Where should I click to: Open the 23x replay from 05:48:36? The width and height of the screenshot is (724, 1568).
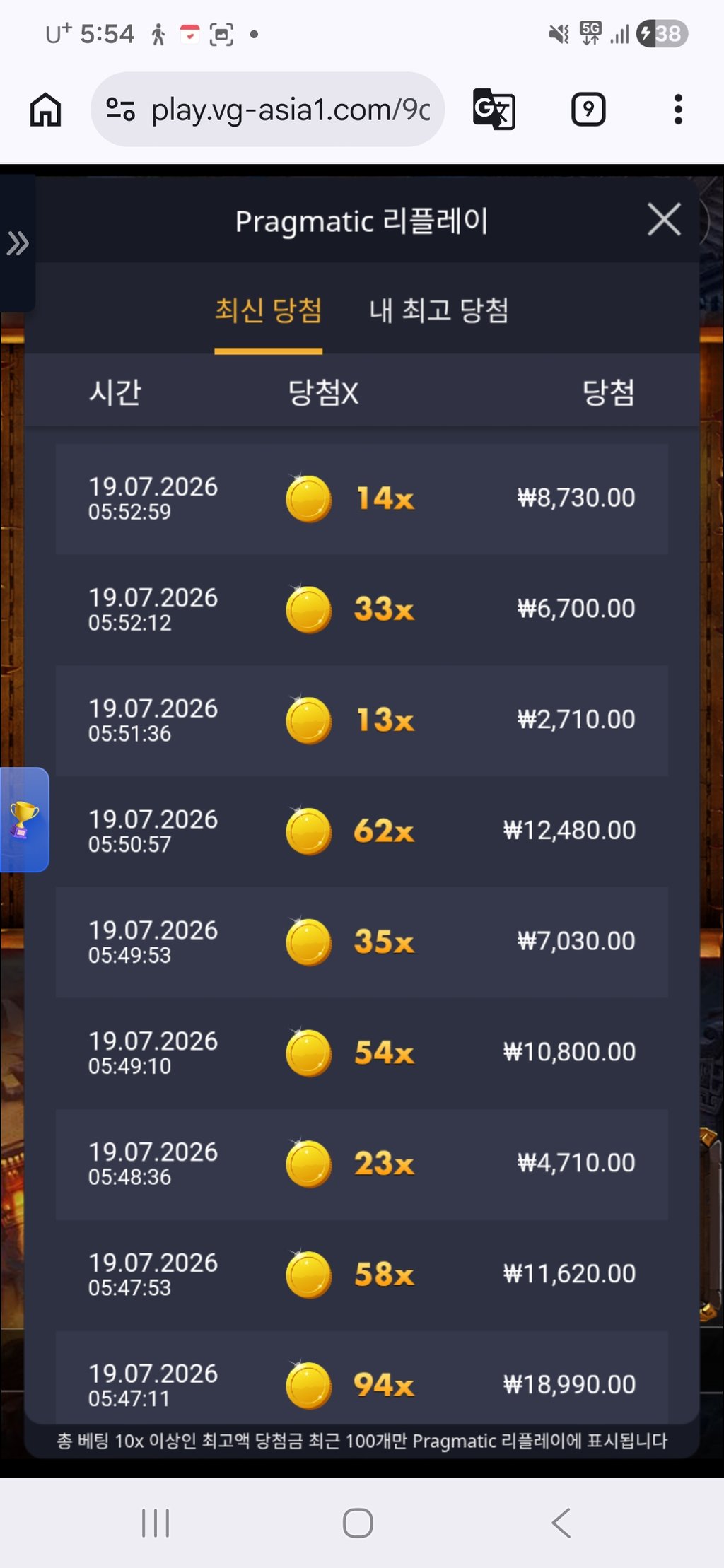point(362,1164)
